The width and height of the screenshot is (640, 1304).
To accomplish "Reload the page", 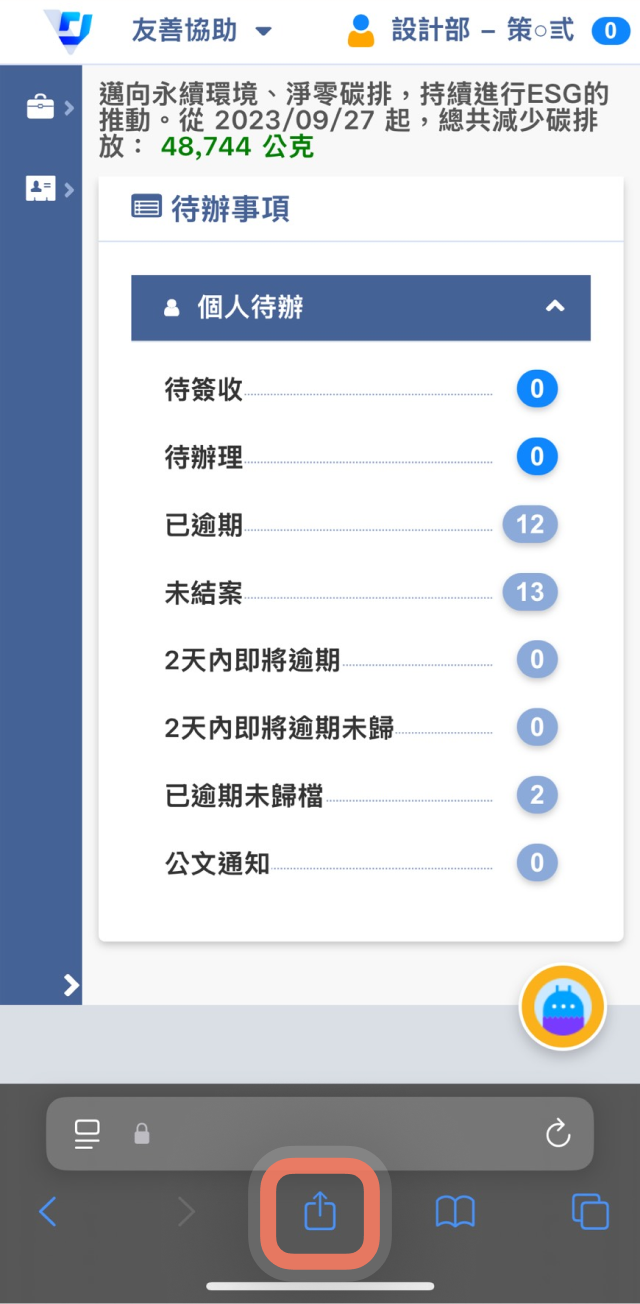I will pos(558,1133).
